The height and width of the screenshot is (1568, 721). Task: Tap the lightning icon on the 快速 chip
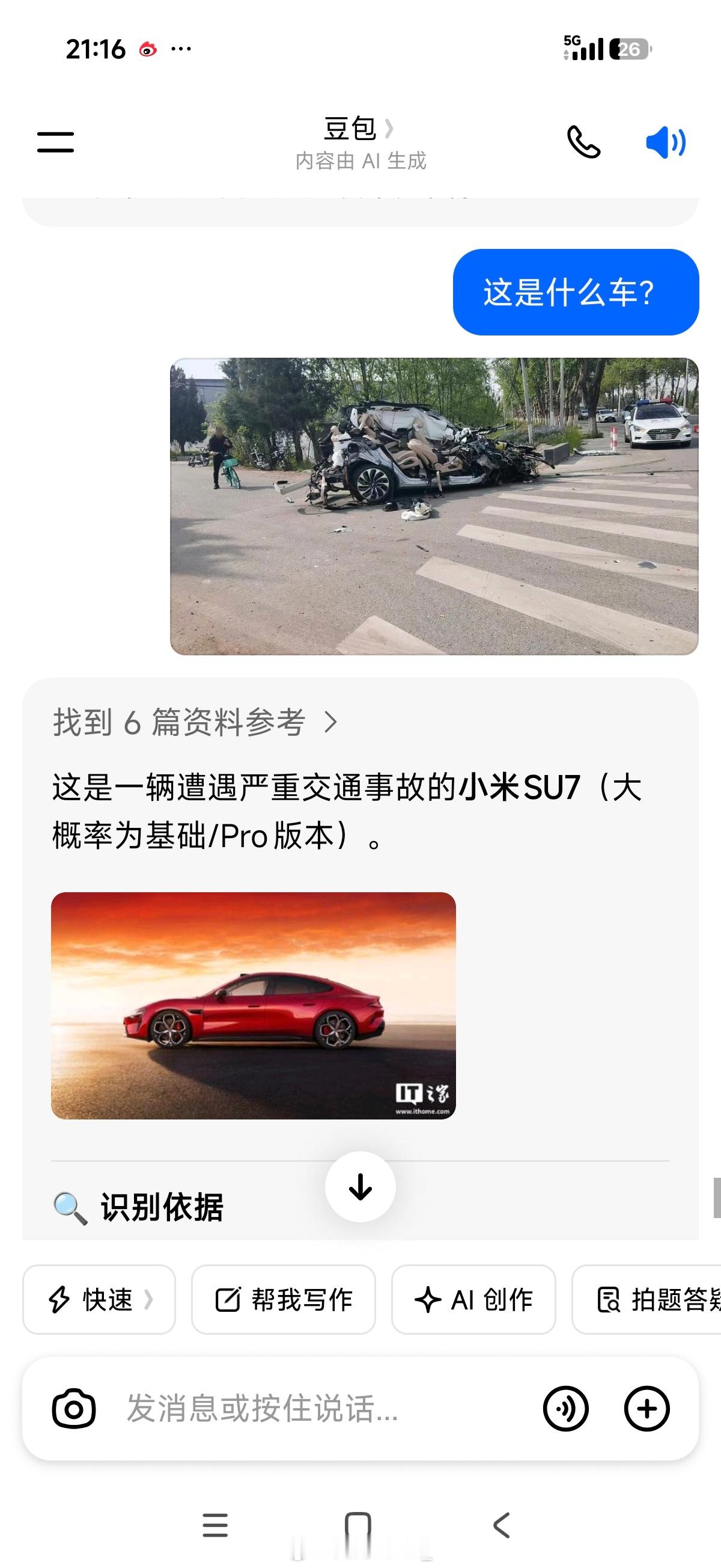pos(59,1299)
